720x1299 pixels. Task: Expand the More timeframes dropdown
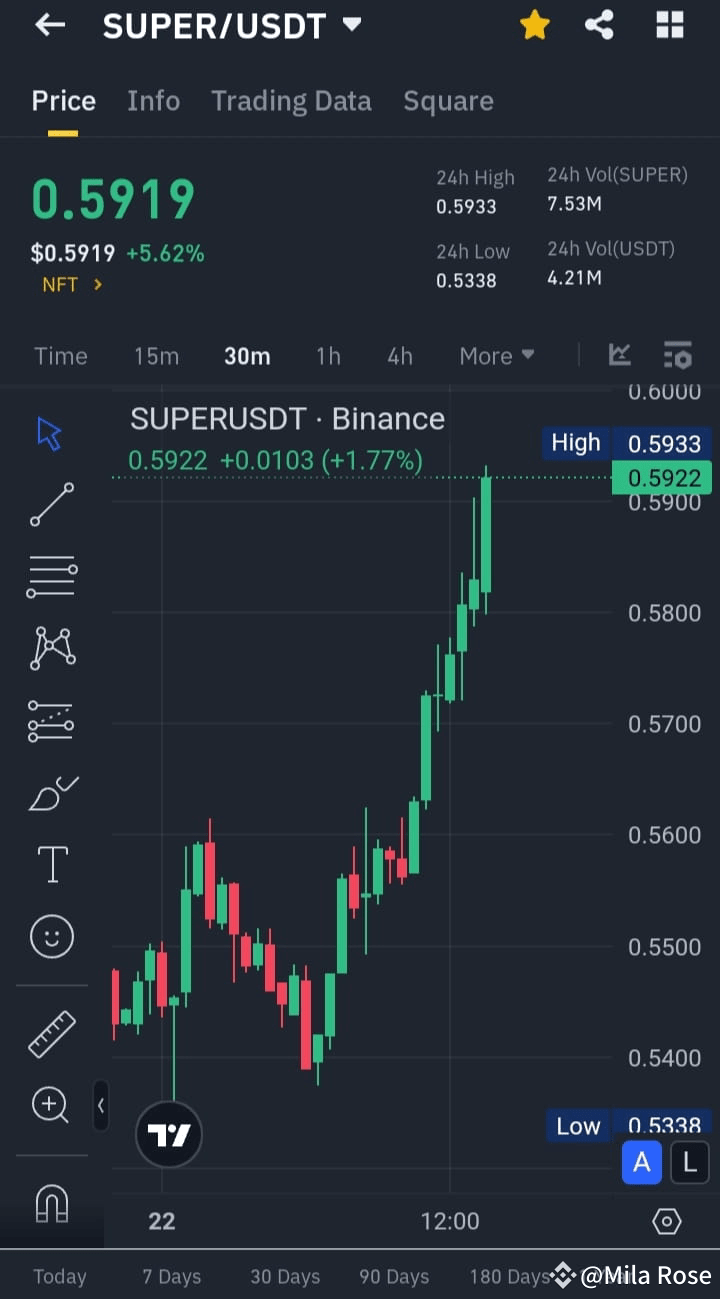coord(496,355)
